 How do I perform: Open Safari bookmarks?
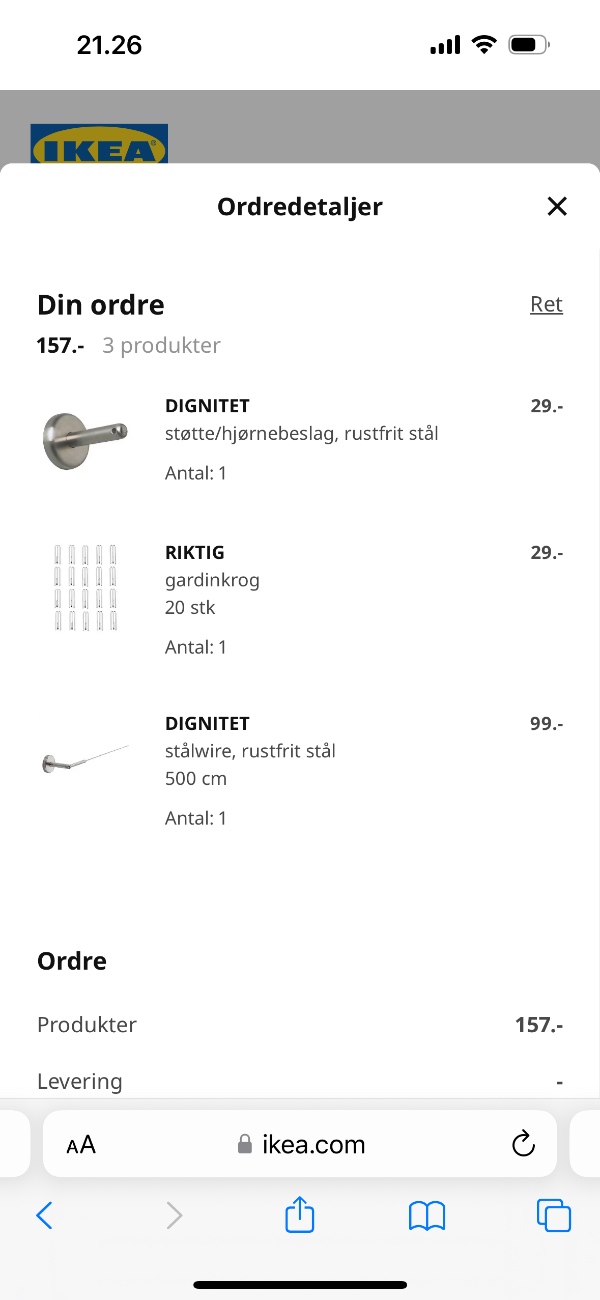(427, 1215)
